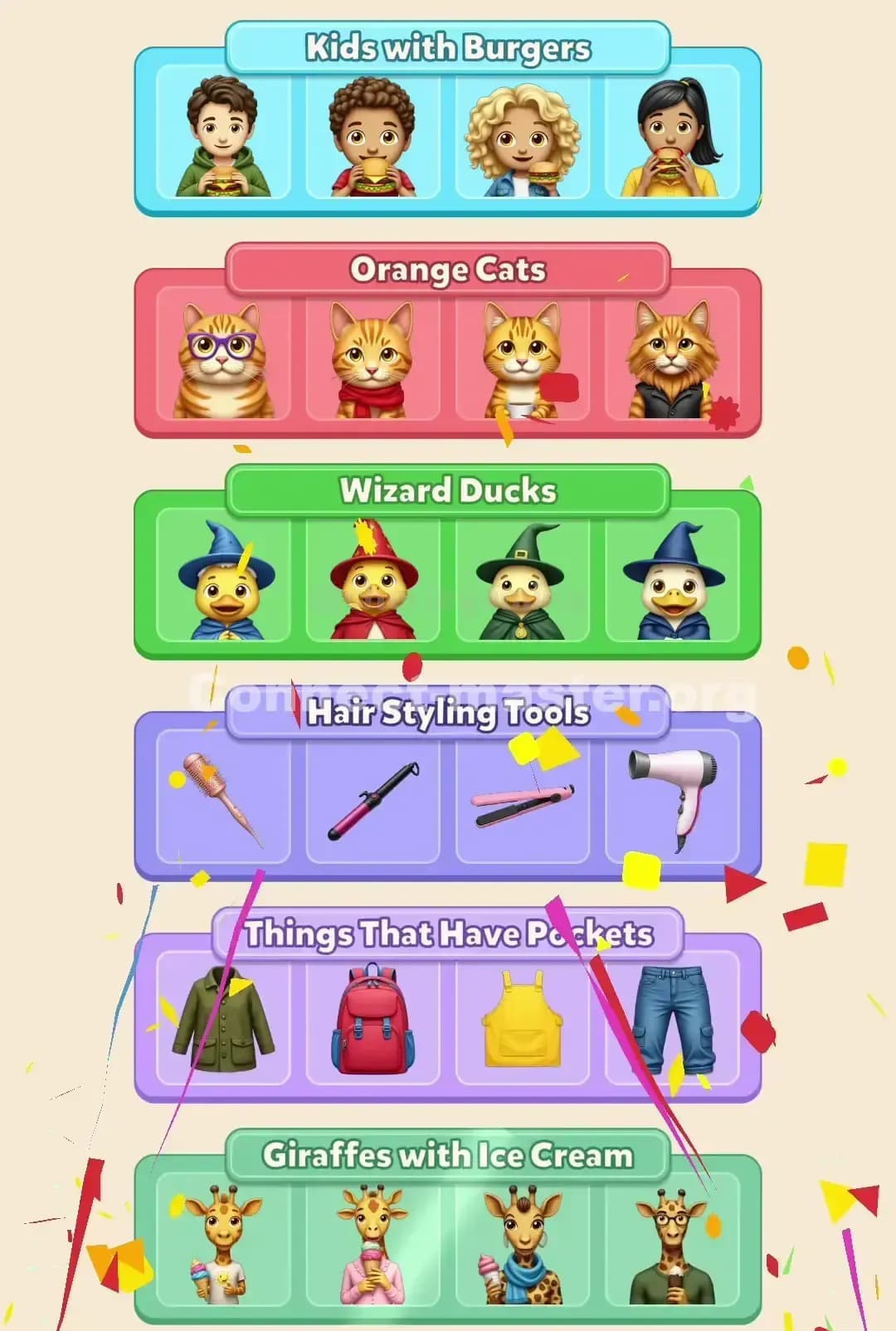Click the duck with the blue wizard hat
Viewport: 896px width, 1331px height.
coord(222,581)
